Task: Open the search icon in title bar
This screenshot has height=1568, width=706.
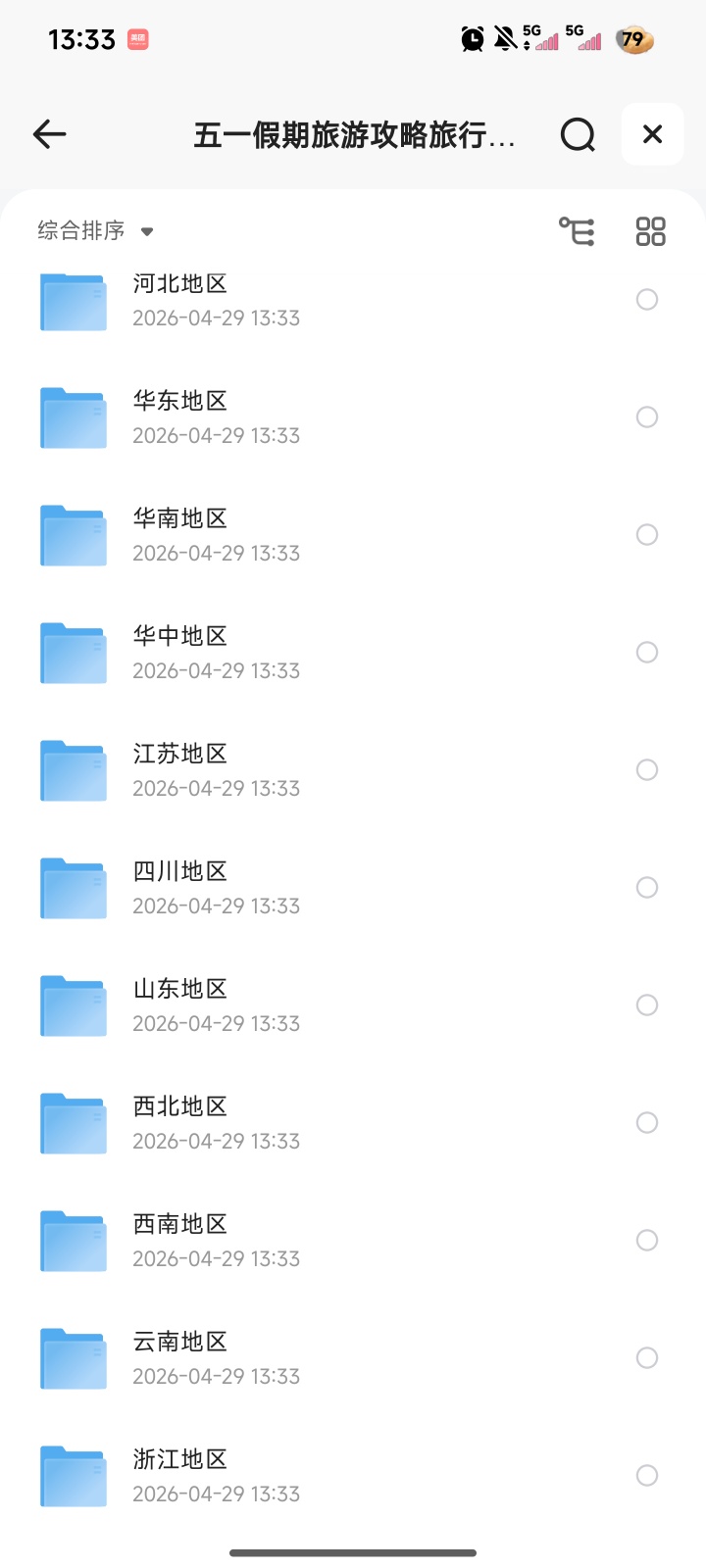Action: (579, 134)
